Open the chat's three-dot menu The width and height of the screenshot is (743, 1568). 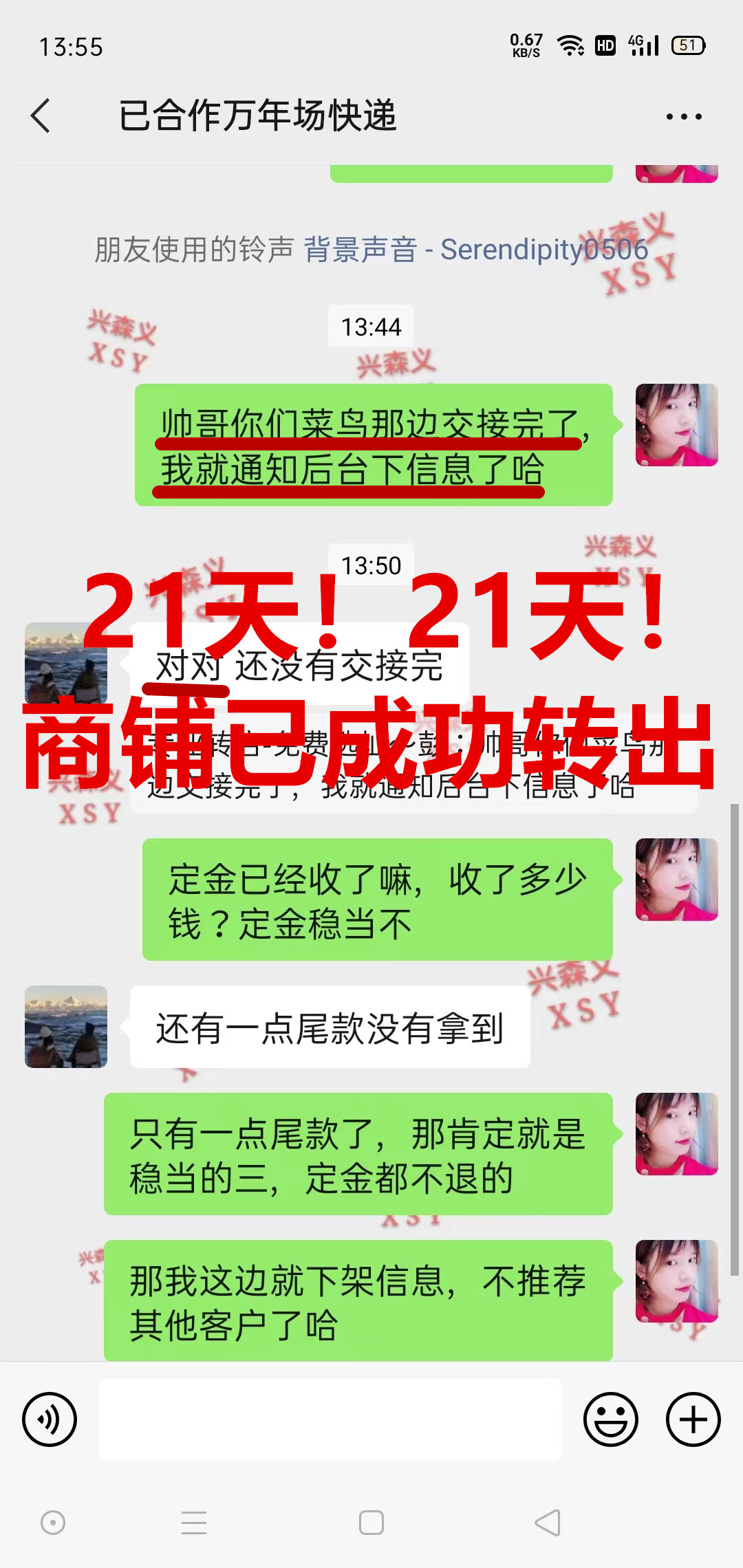tap(684, 117)
